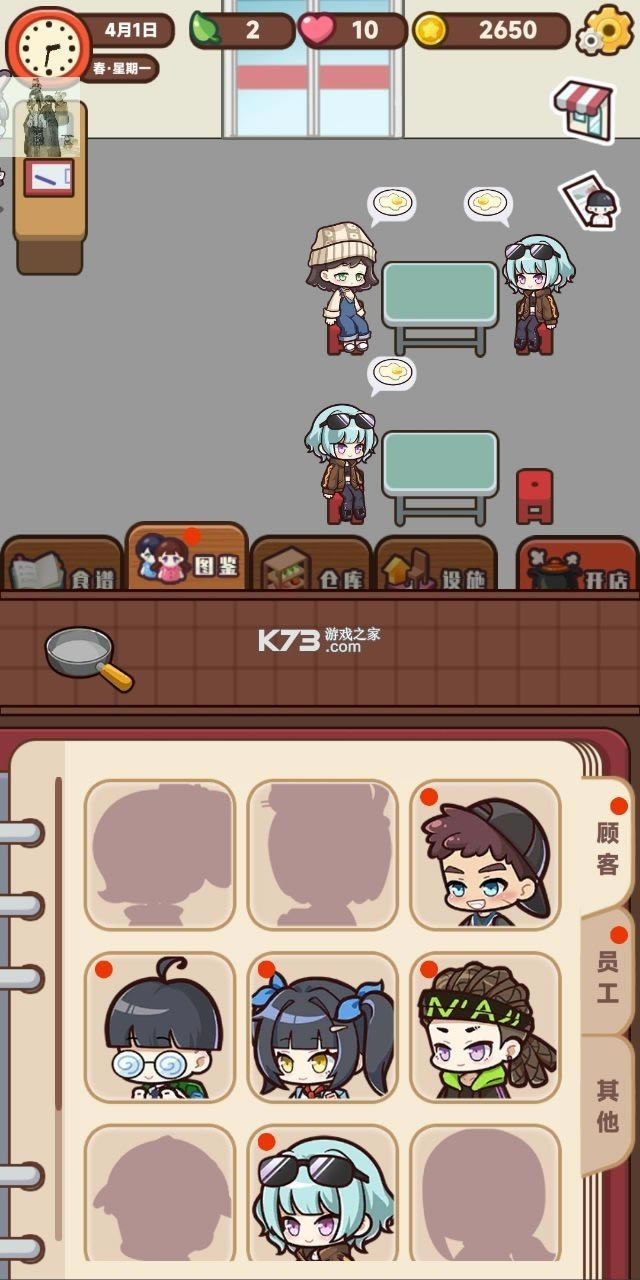640x1280 pixels.
Task: Switch to the 员工 staff side tab
Action: 607,975
